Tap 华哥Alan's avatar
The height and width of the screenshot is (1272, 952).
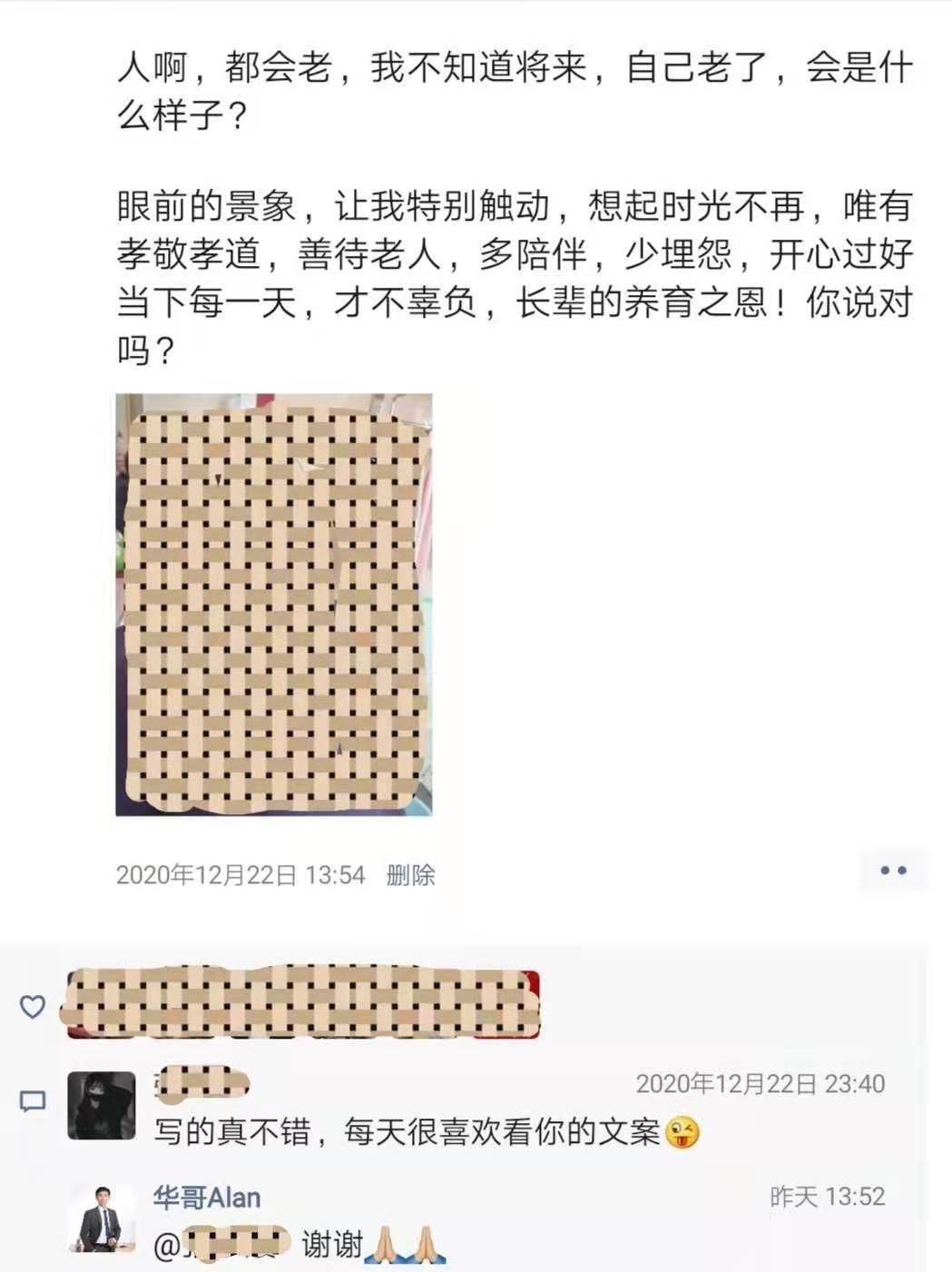pos(101,1218)
